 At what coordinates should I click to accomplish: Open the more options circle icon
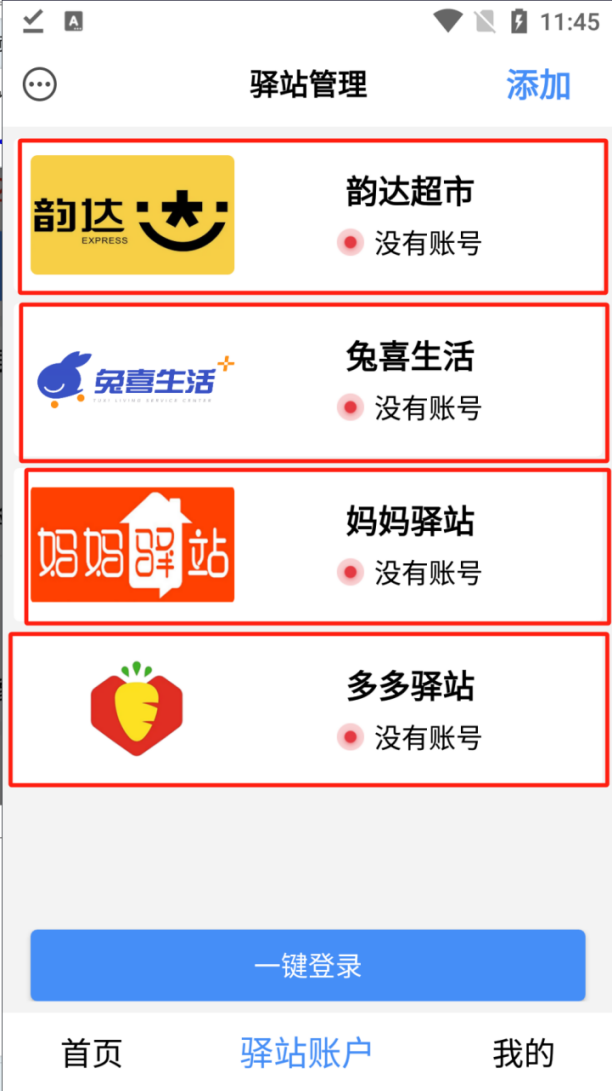[40, 85]
